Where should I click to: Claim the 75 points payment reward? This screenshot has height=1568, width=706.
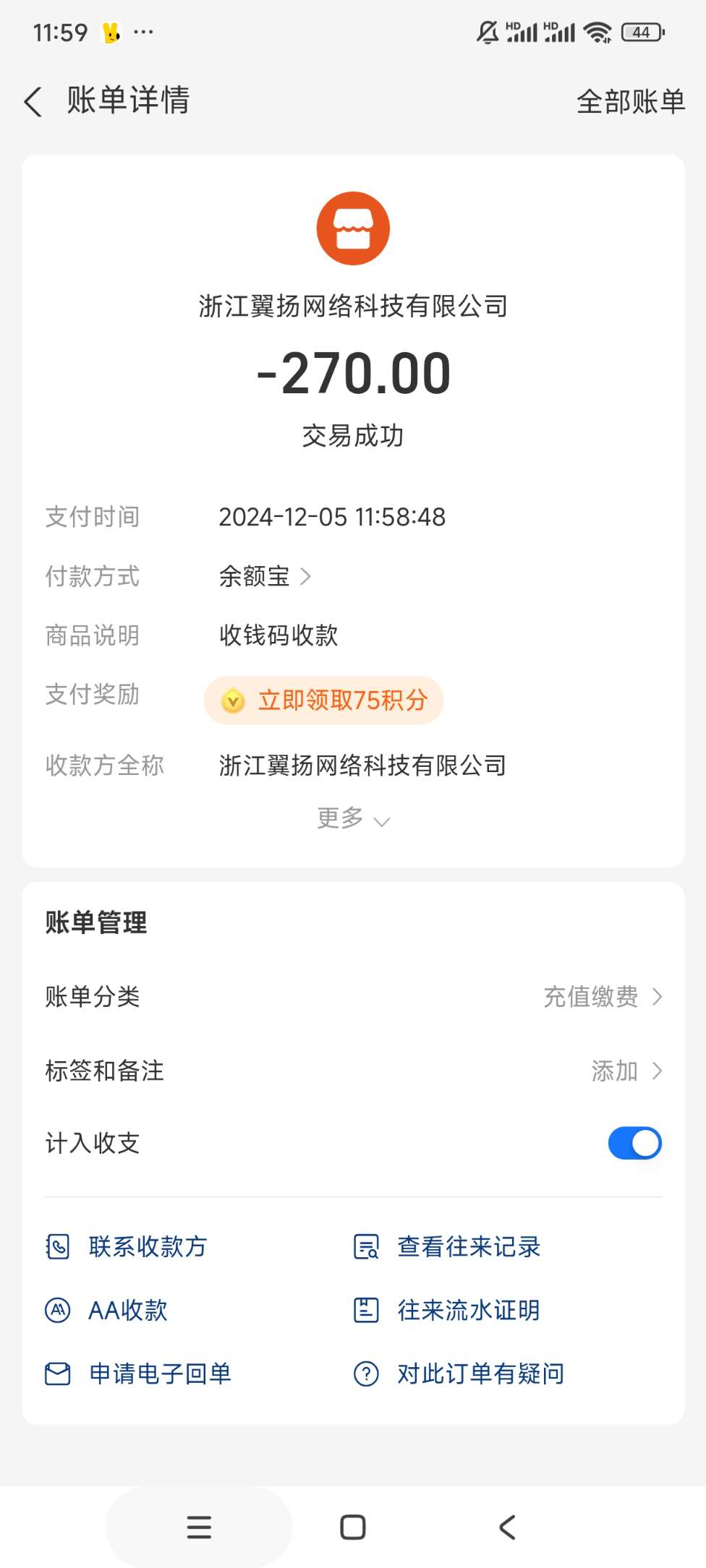[x=324, y=700]
